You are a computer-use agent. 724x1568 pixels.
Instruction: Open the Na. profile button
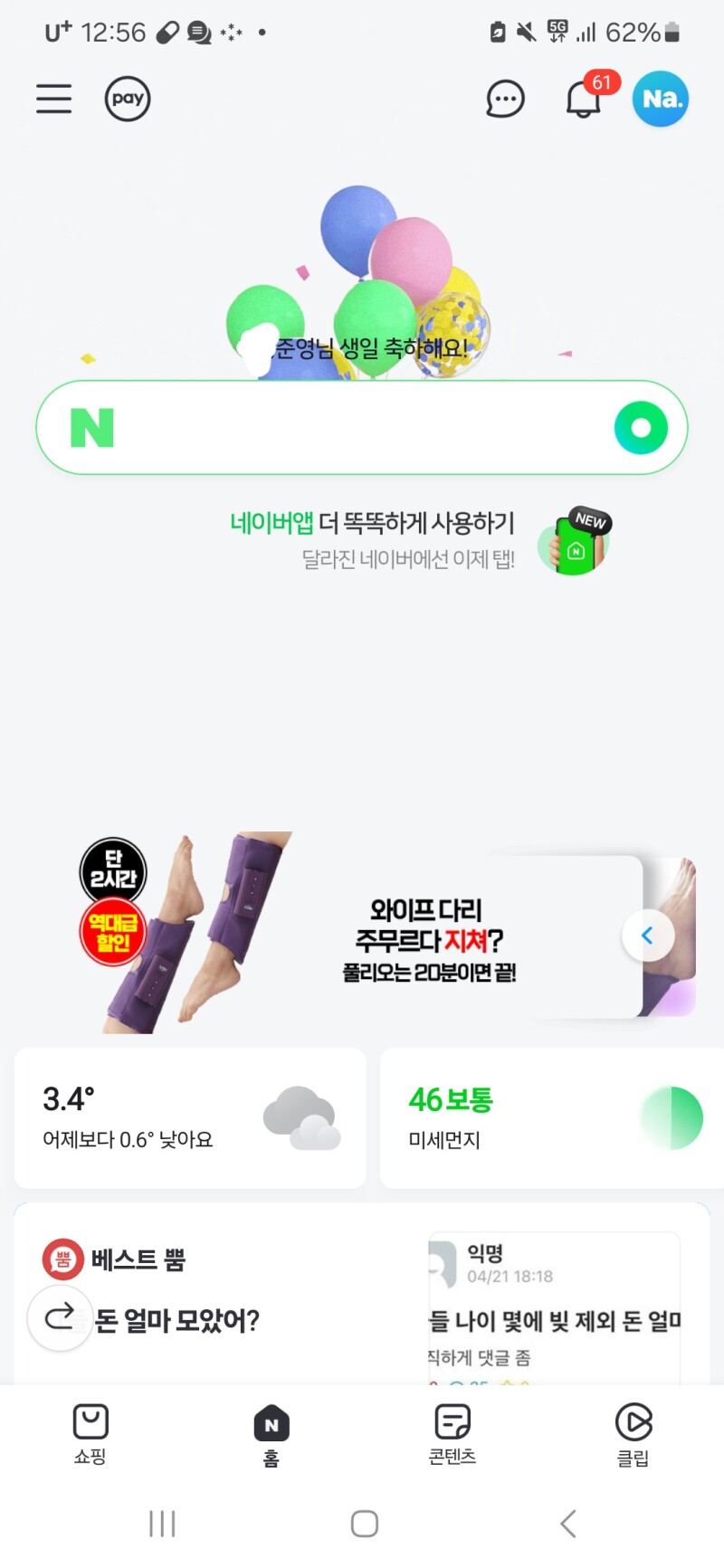coord(661,99)
